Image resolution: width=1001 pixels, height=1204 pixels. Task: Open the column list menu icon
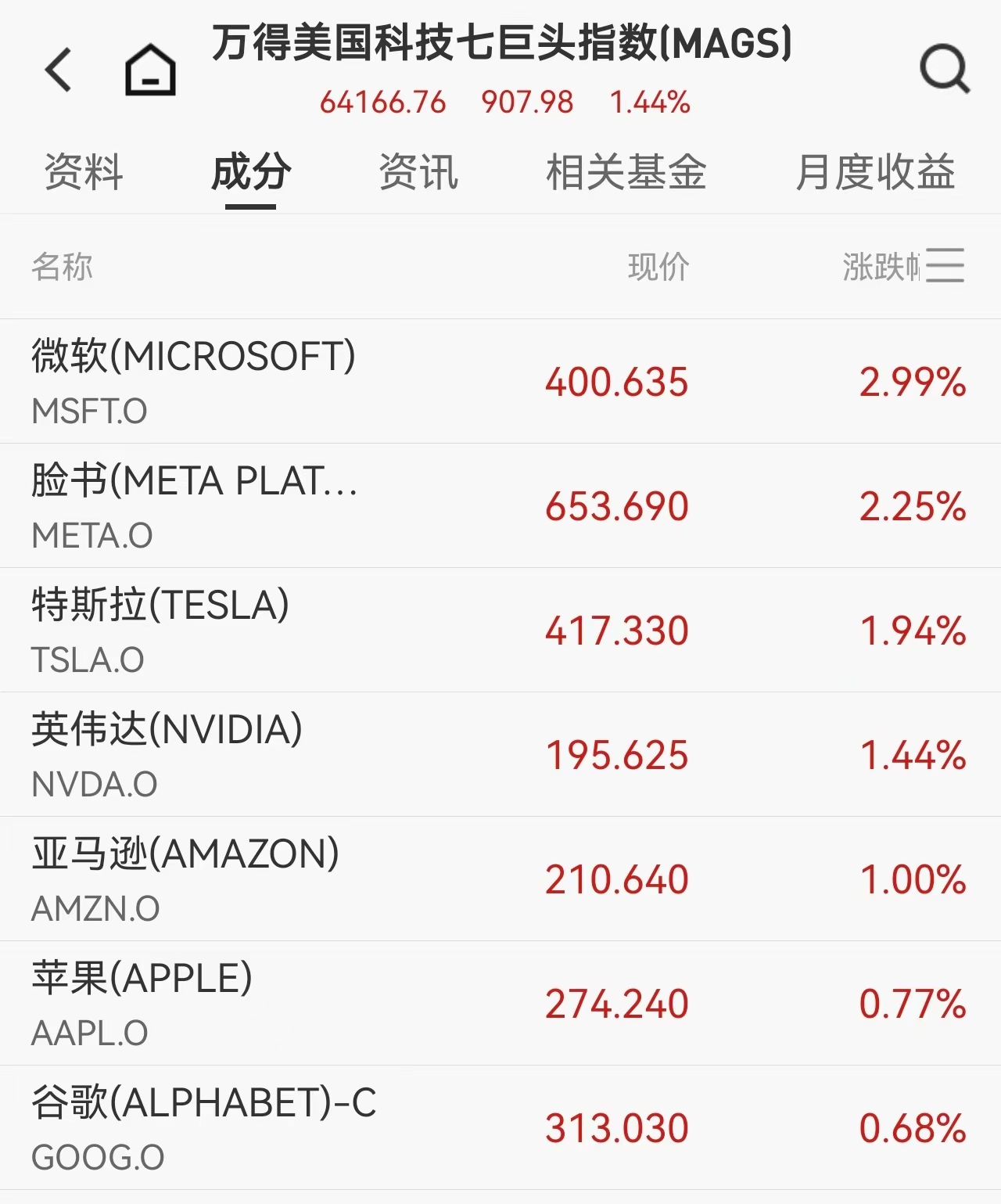945,266
